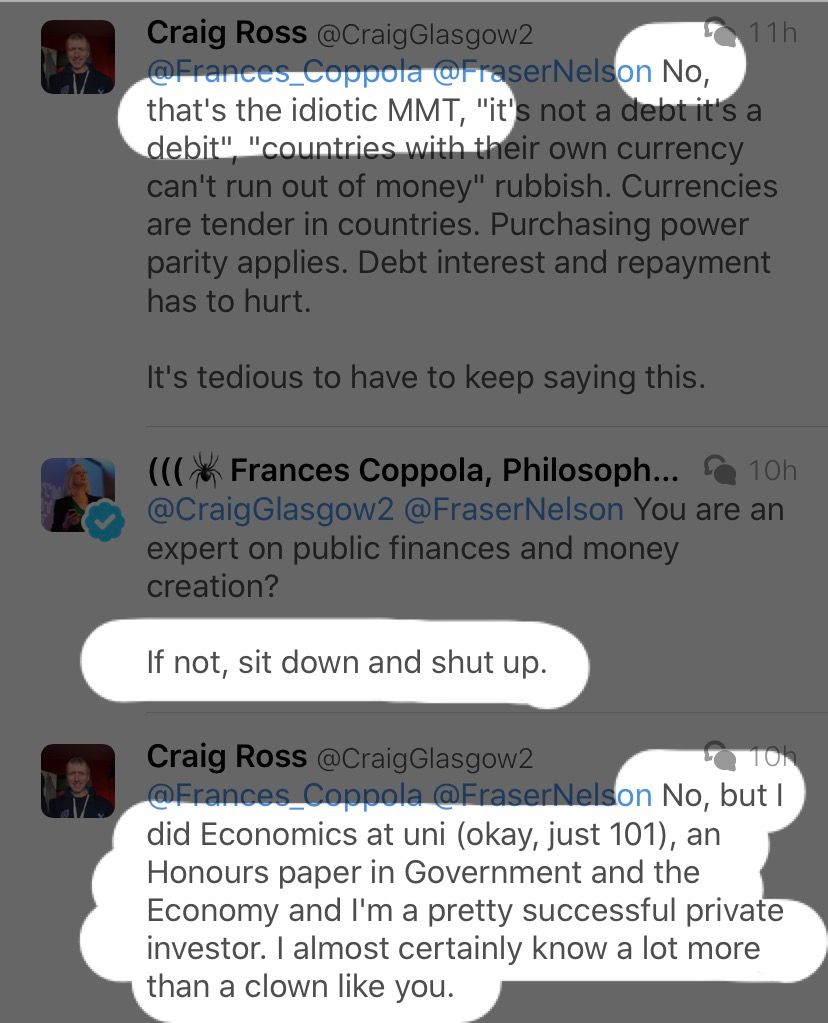
Task: Open Frances Coppola's profile picture
Action: click(77, 494)
